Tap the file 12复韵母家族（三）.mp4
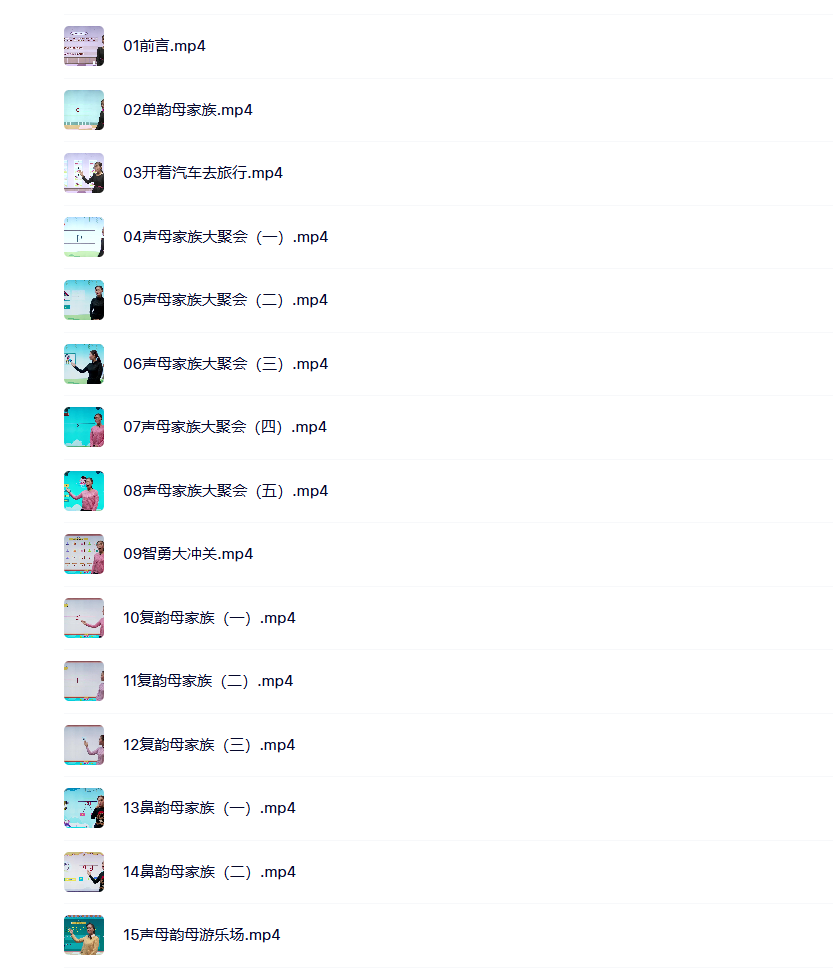Viewport: 833px width, 970px height. (209, 745)
